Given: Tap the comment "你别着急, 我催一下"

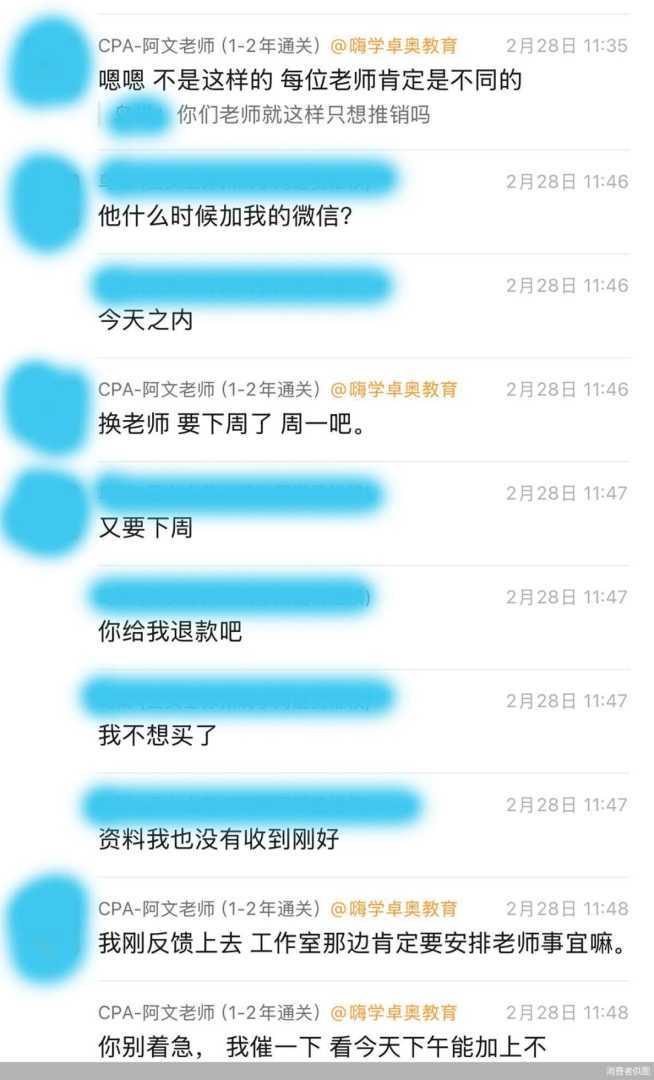Looking at the screenshot, I should pos(323,1048).
